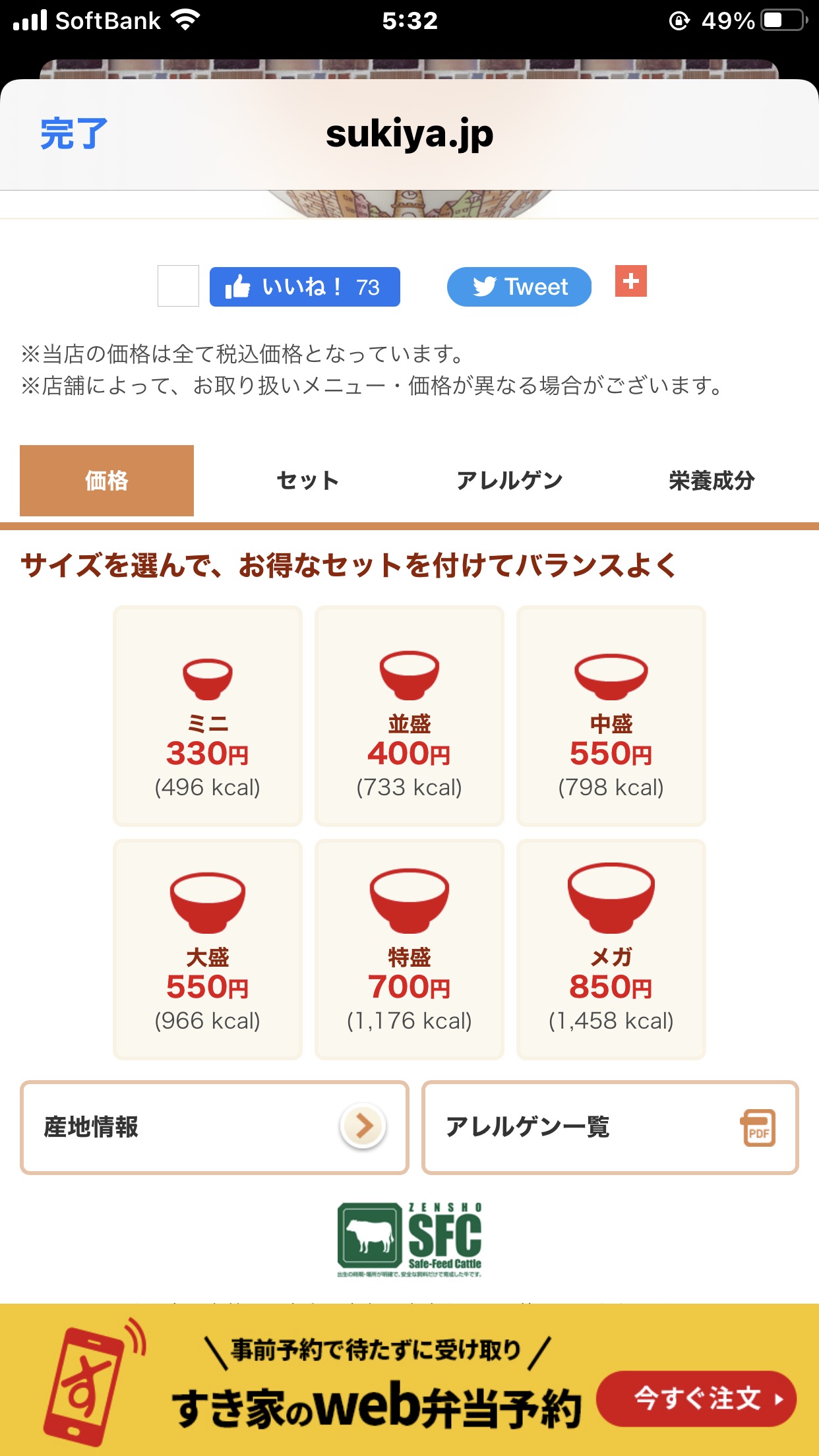Like the page with いいね！ button
Screen dimensions: 819x1456
pos(305,287)
